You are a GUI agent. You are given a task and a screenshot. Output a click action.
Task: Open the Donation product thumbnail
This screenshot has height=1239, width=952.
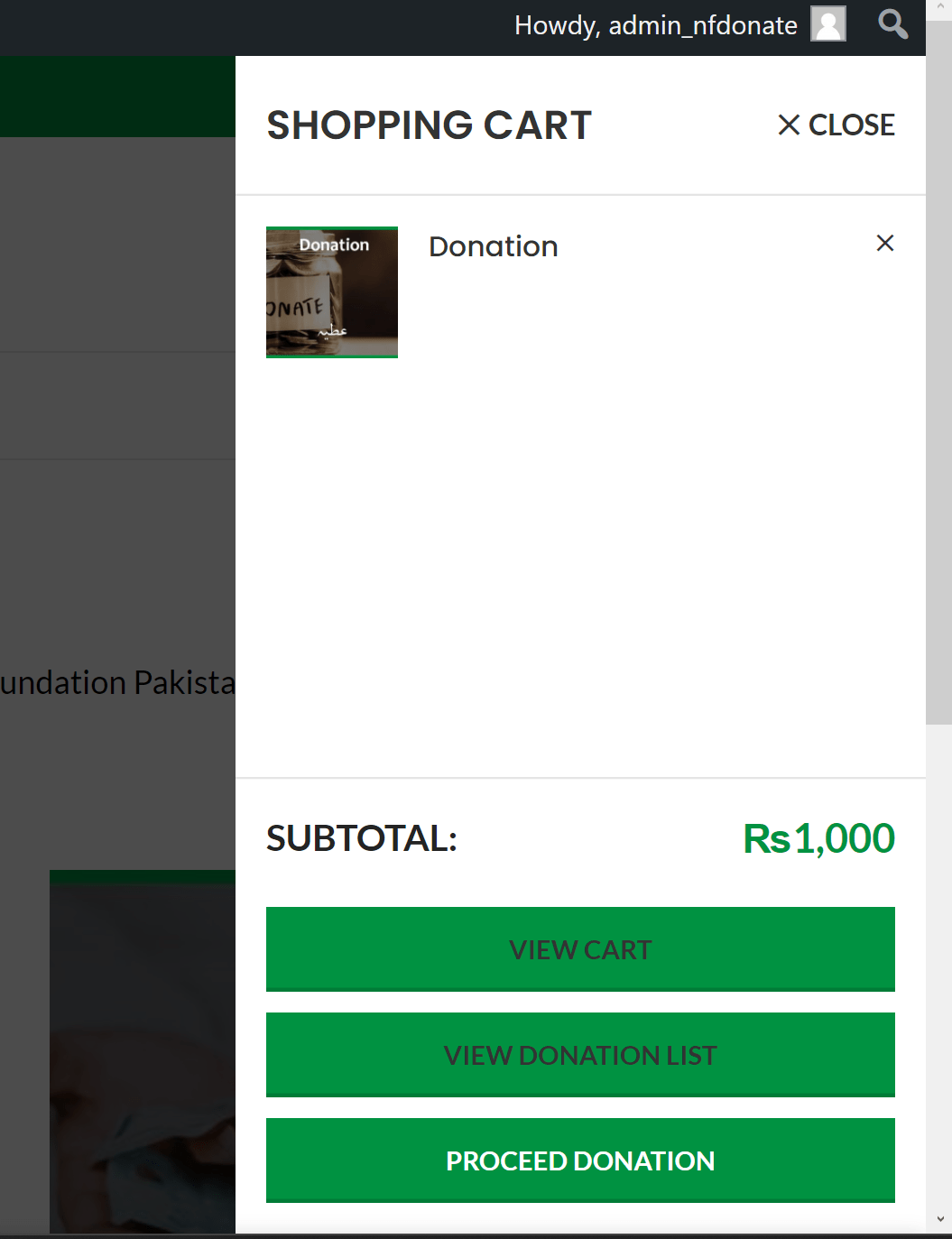coord(332,292)
